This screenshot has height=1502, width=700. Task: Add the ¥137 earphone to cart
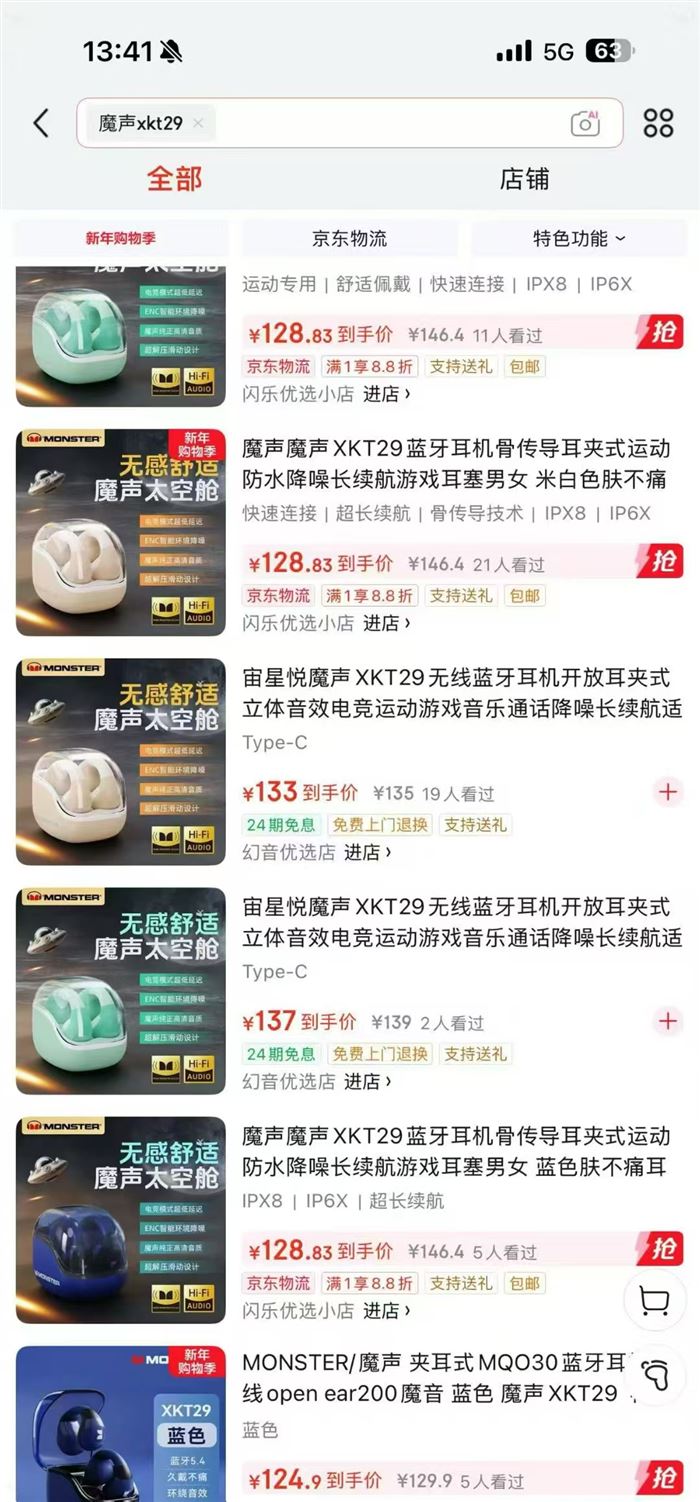click(x=667, y=1021)
